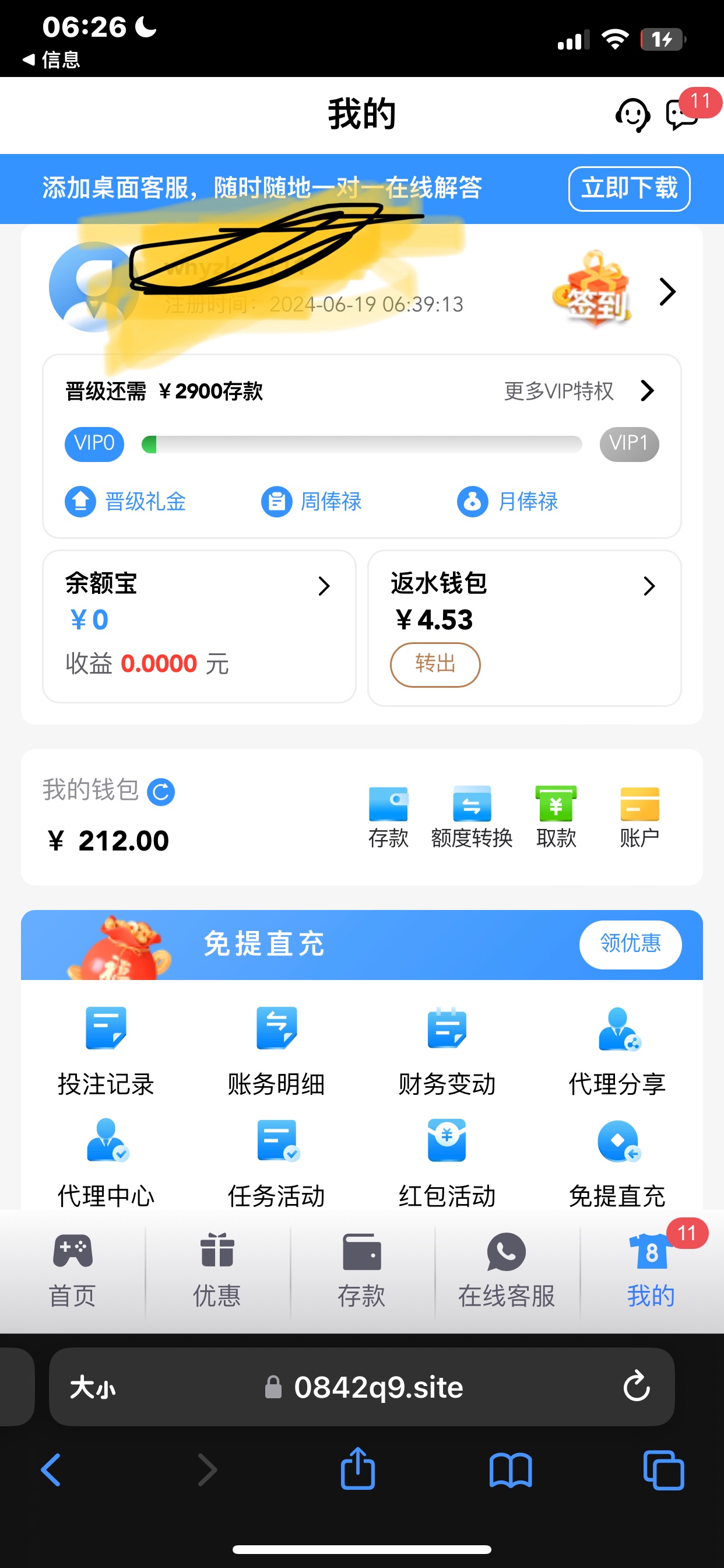Viewport: 724px width, 1568px height.
Task: Open messages with 11 unread badge
Action: pos(683,114)
